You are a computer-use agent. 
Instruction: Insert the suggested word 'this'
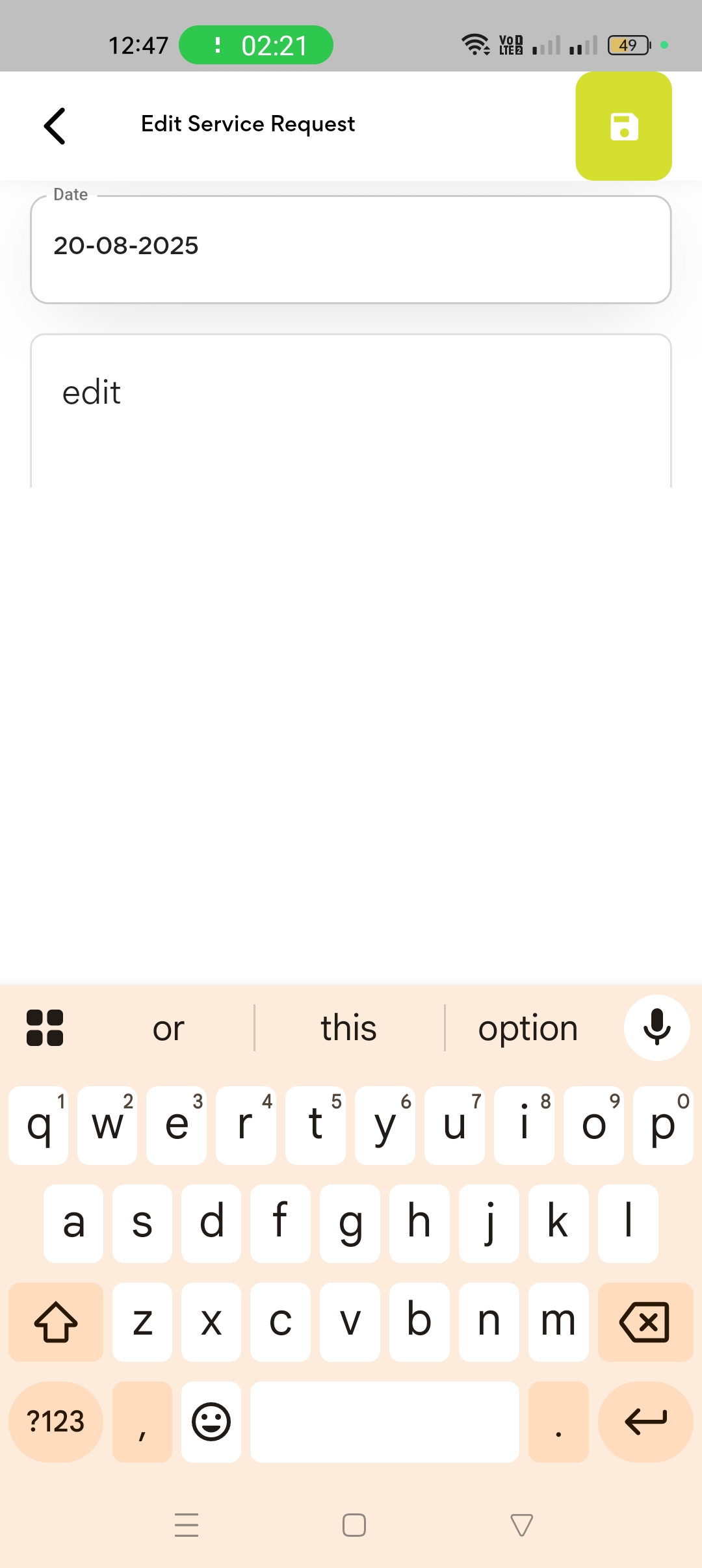pyautogui.click(x=348, y=1028)
